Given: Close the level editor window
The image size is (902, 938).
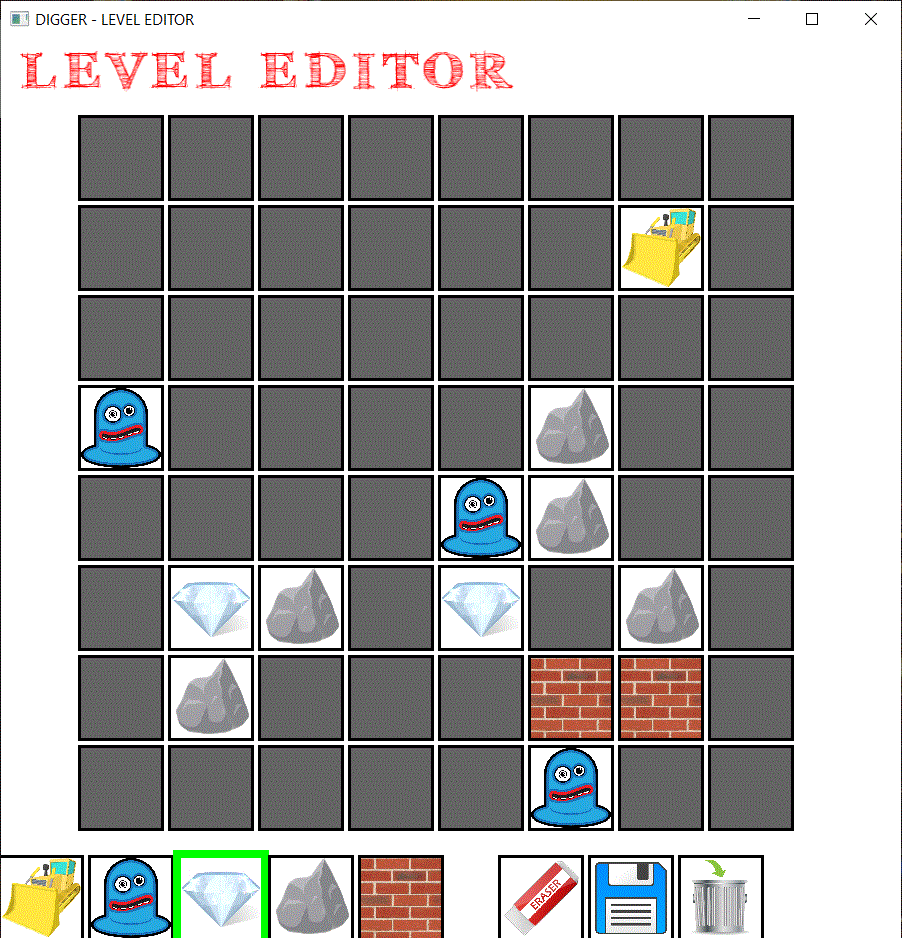Looking at the screenshot, I should click(x=870, y=19).
